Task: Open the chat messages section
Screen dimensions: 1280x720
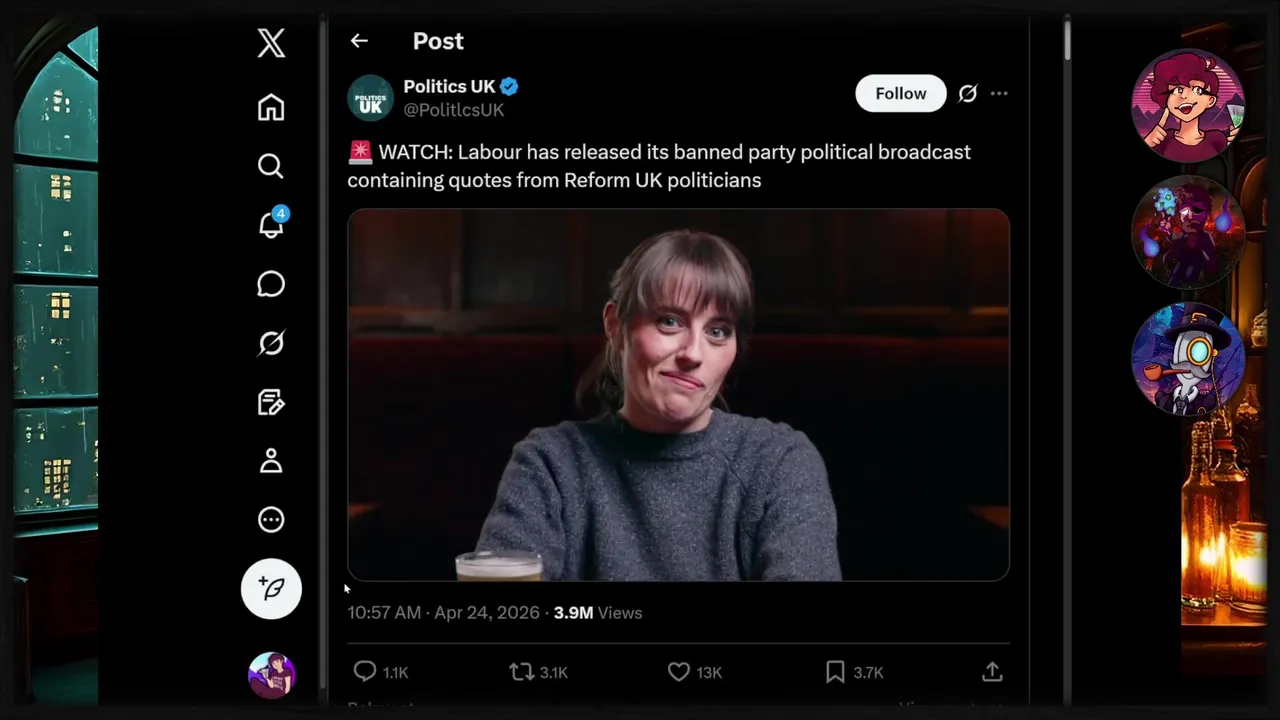Action: [271, 284]
